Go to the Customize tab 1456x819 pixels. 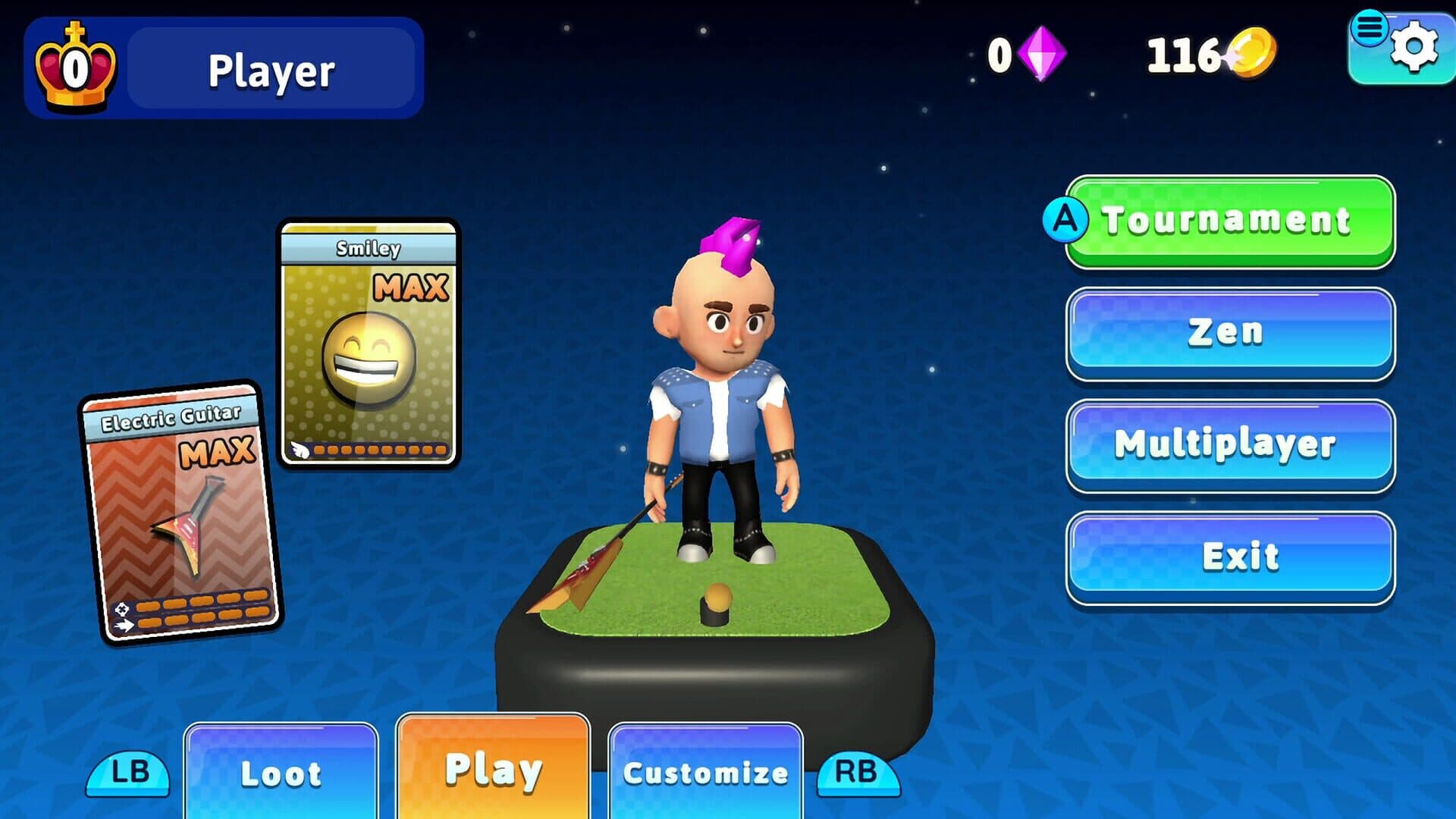point(705,773)
